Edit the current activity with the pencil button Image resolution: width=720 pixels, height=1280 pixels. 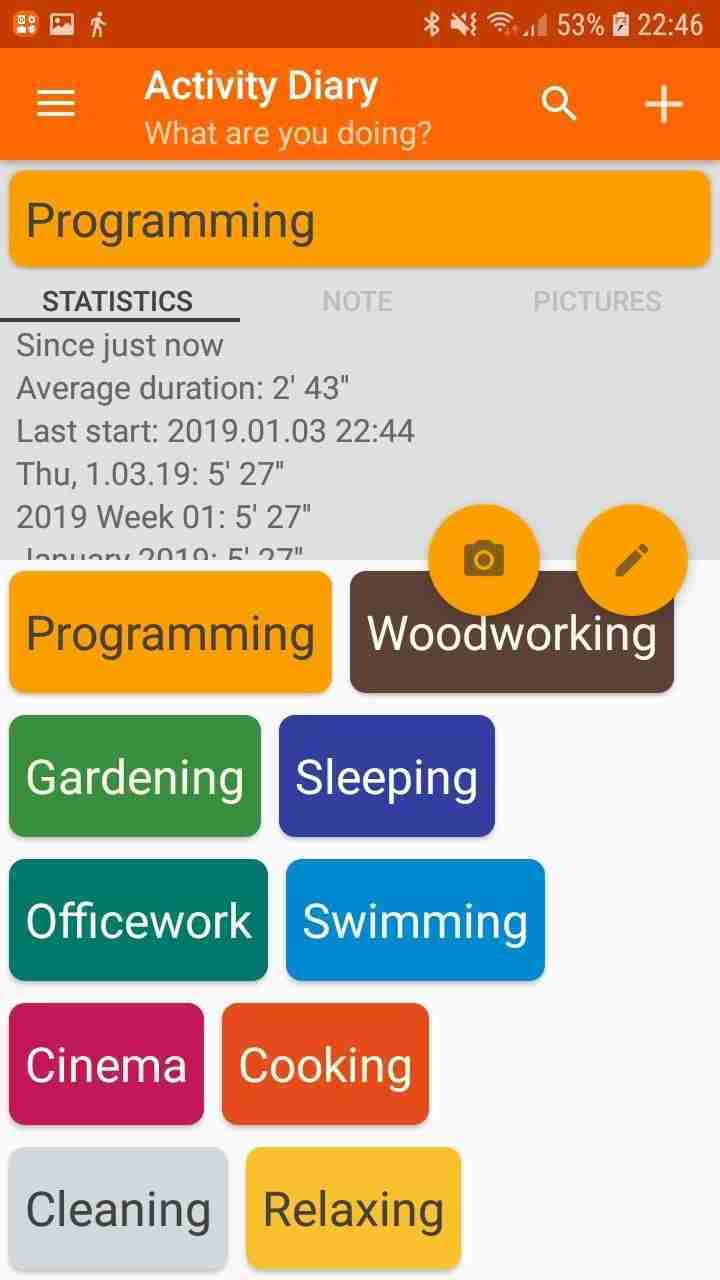(631, 559)
